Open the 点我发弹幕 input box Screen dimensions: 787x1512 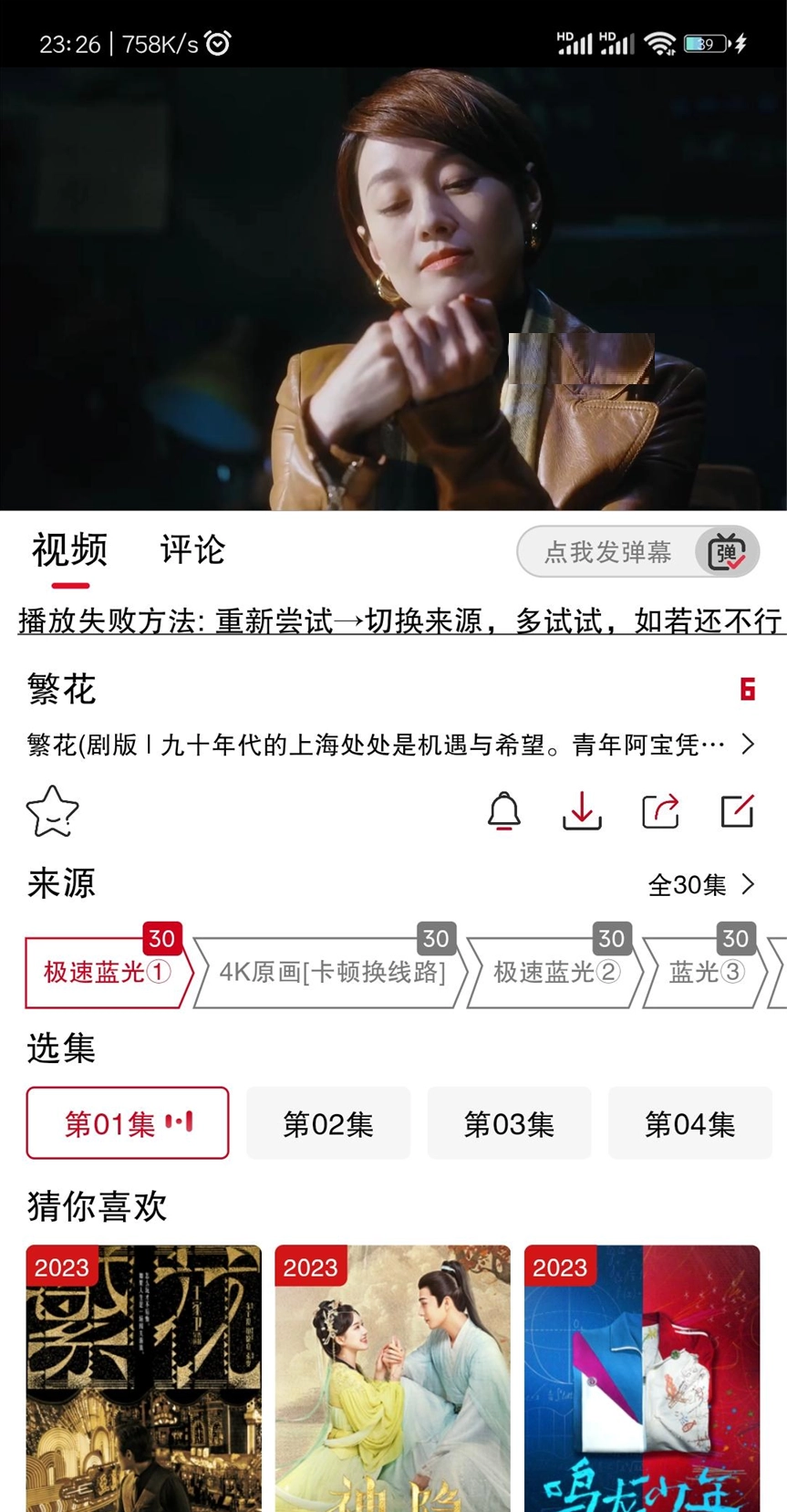[606, 552]
